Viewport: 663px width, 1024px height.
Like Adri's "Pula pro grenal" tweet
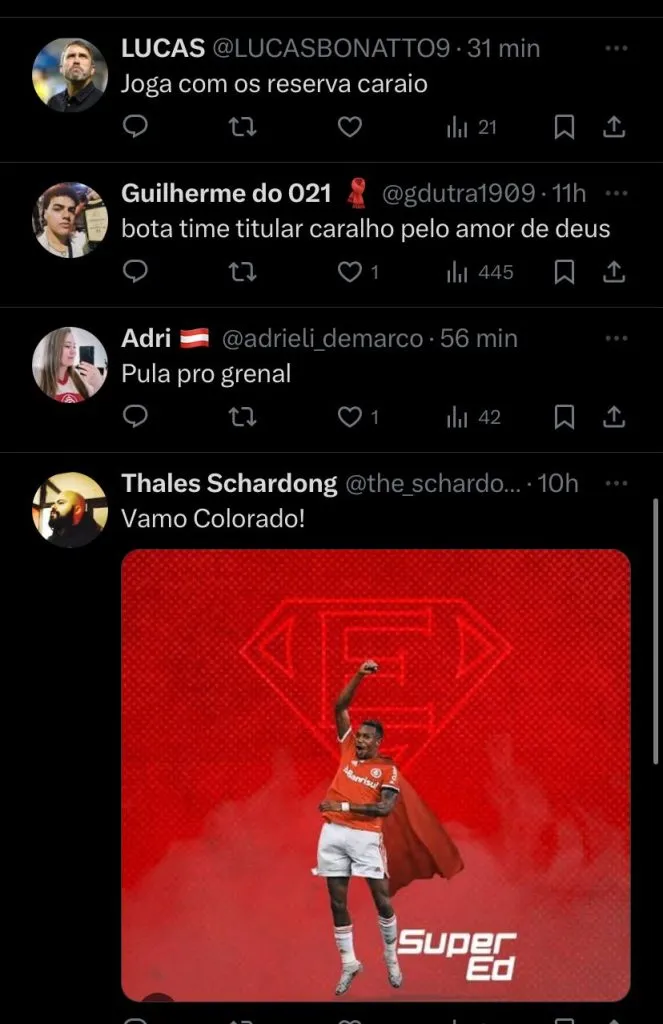click(349, 417)
